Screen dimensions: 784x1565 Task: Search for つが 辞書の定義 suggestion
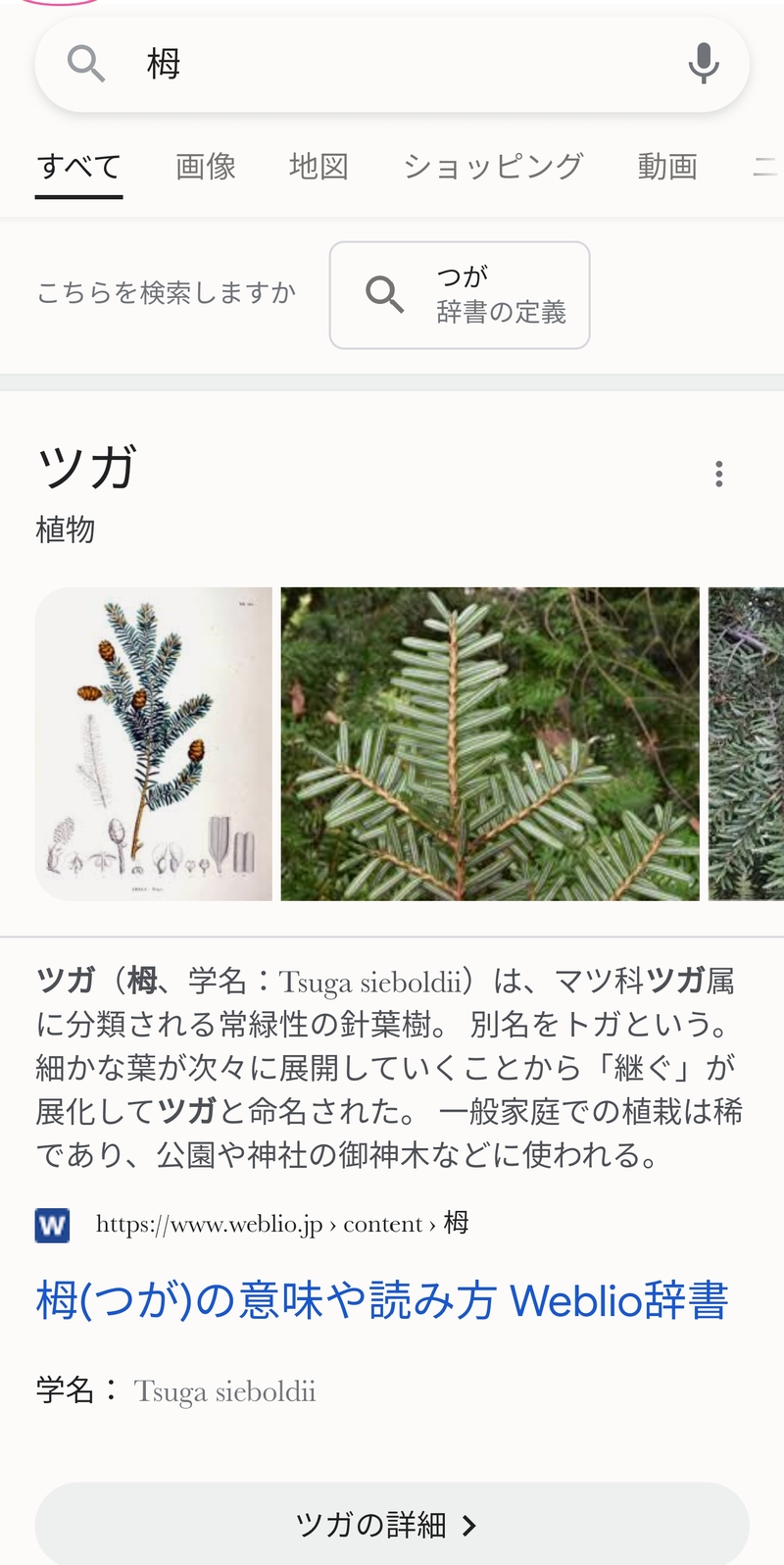460,295
